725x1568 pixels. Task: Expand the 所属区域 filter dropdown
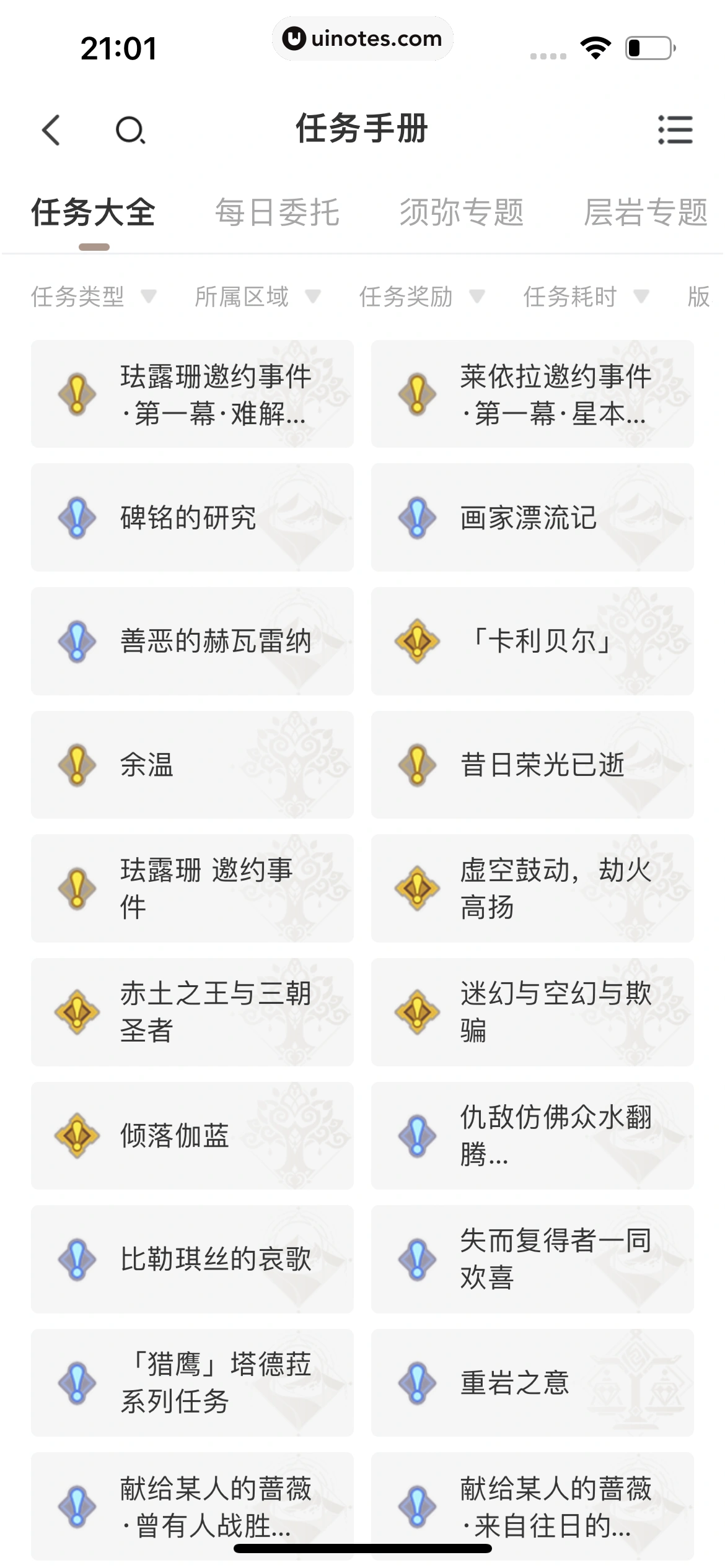pyautogui.click(x=257, y=297)
